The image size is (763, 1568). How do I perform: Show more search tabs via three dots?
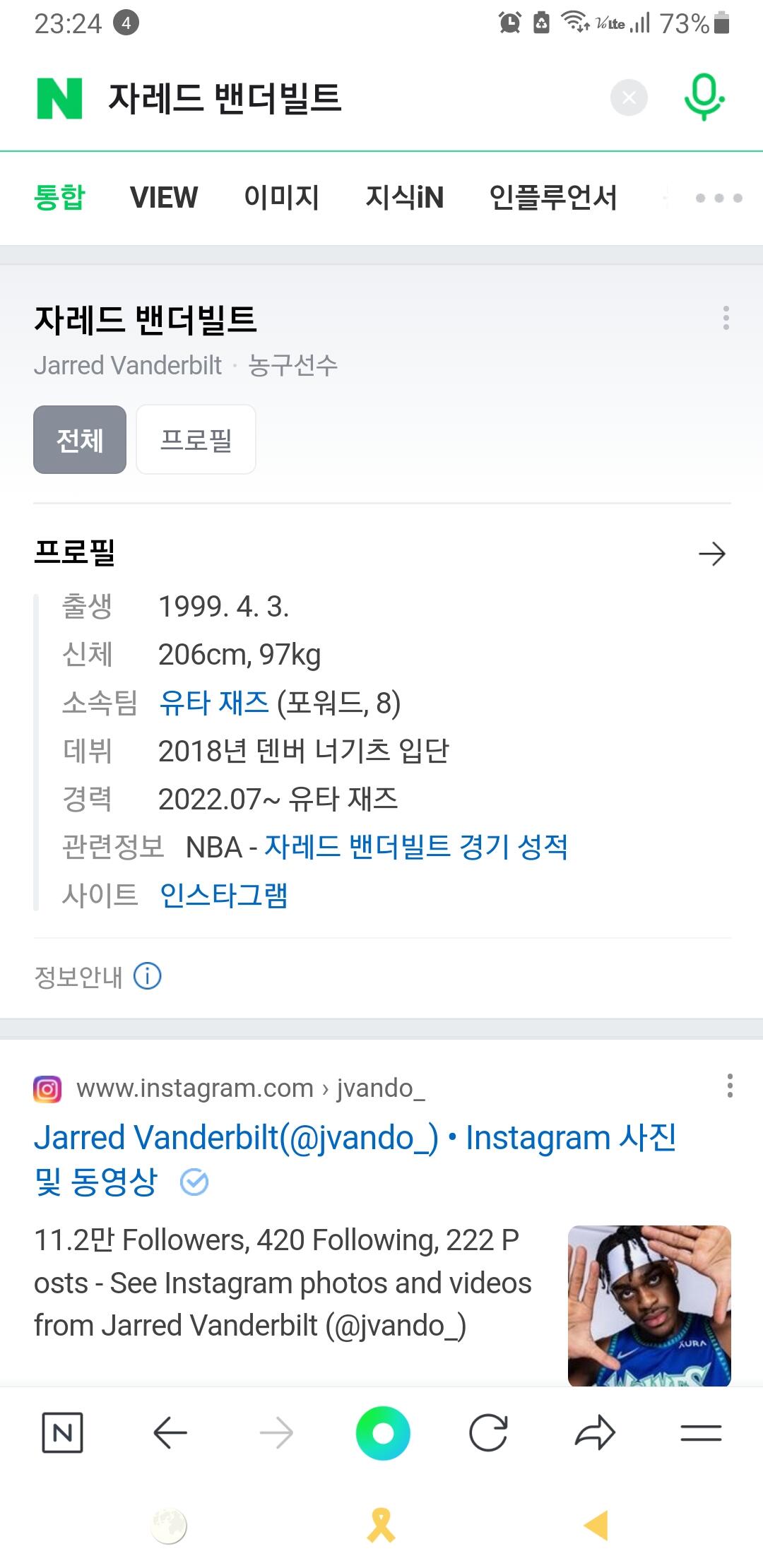pos(718,198)
